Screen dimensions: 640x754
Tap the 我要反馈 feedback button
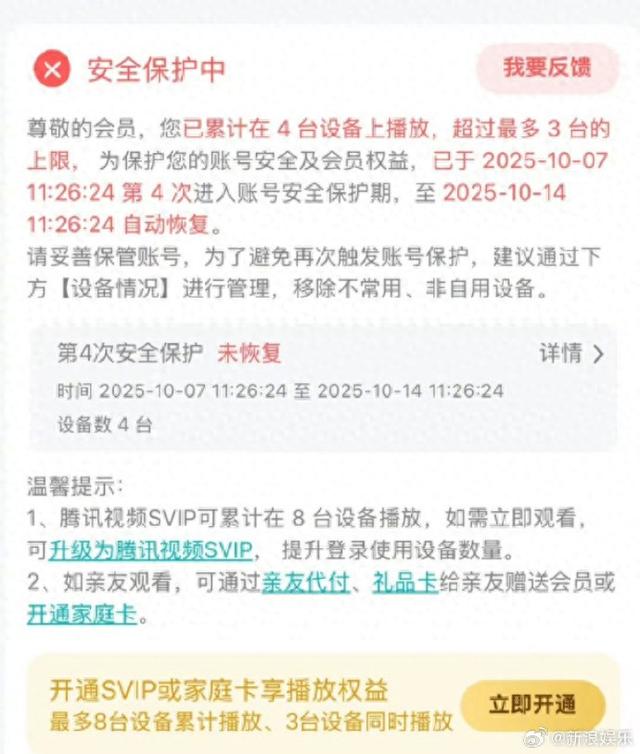[547, 68]
